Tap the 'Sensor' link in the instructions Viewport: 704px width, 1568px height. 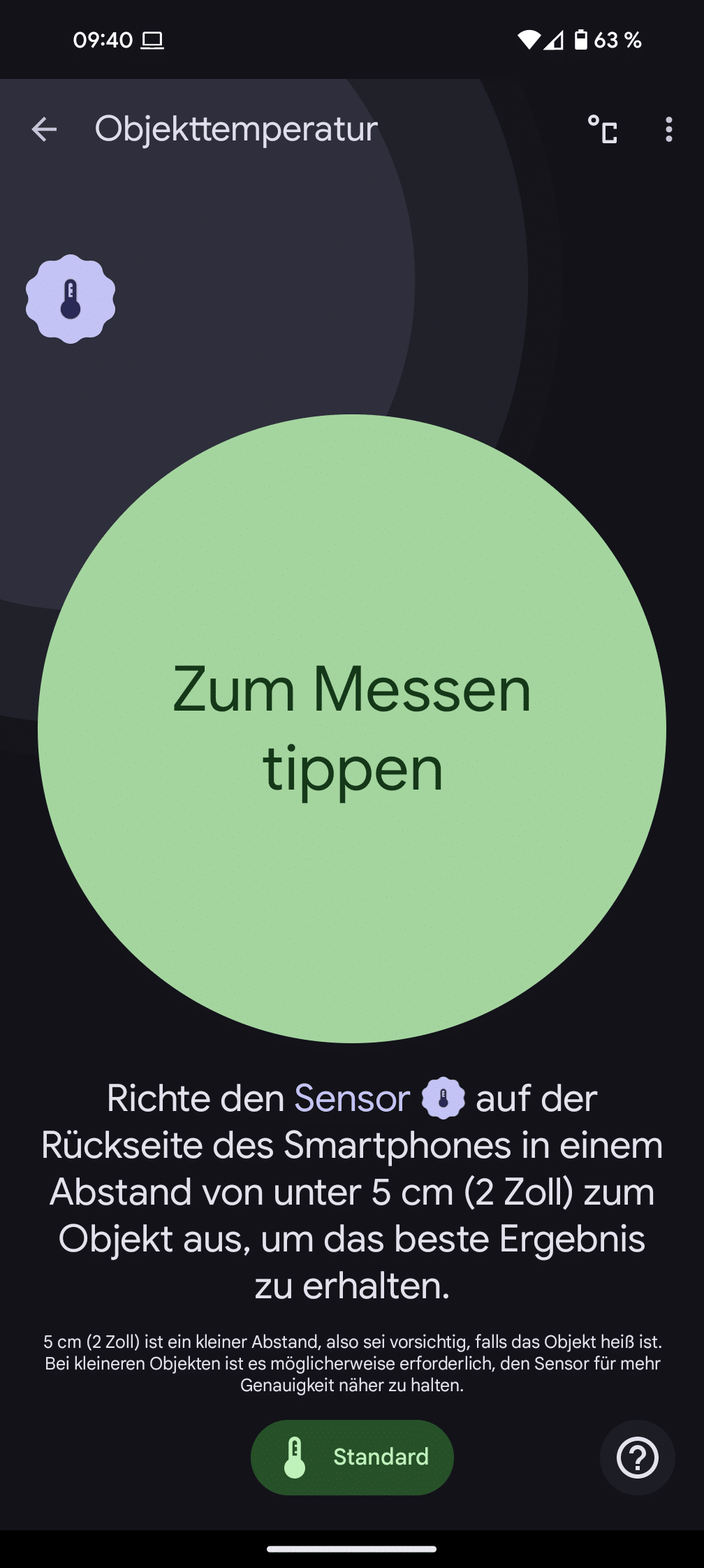coord(352,1098)
